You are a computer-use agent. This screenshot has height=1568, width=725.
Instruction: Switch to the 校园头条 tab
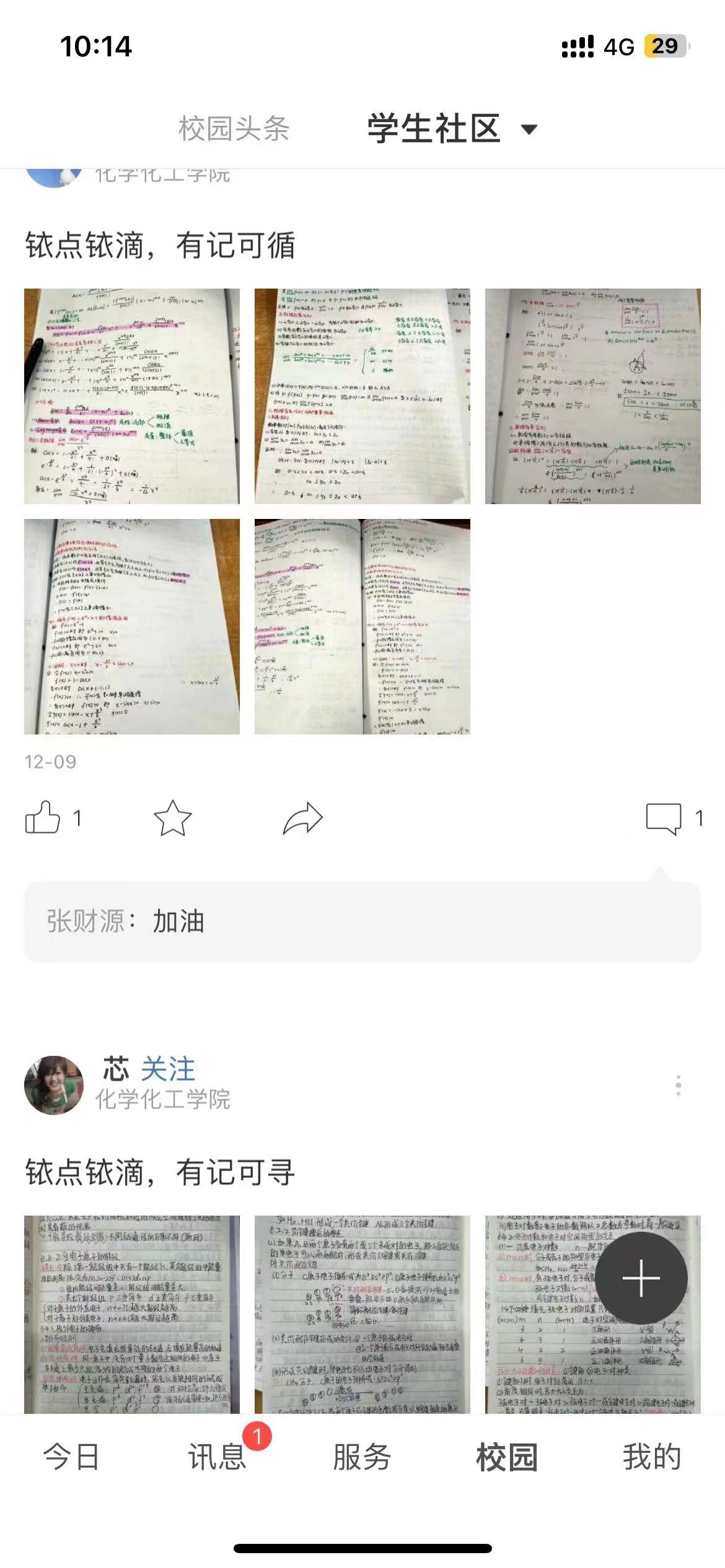point(234,129)
